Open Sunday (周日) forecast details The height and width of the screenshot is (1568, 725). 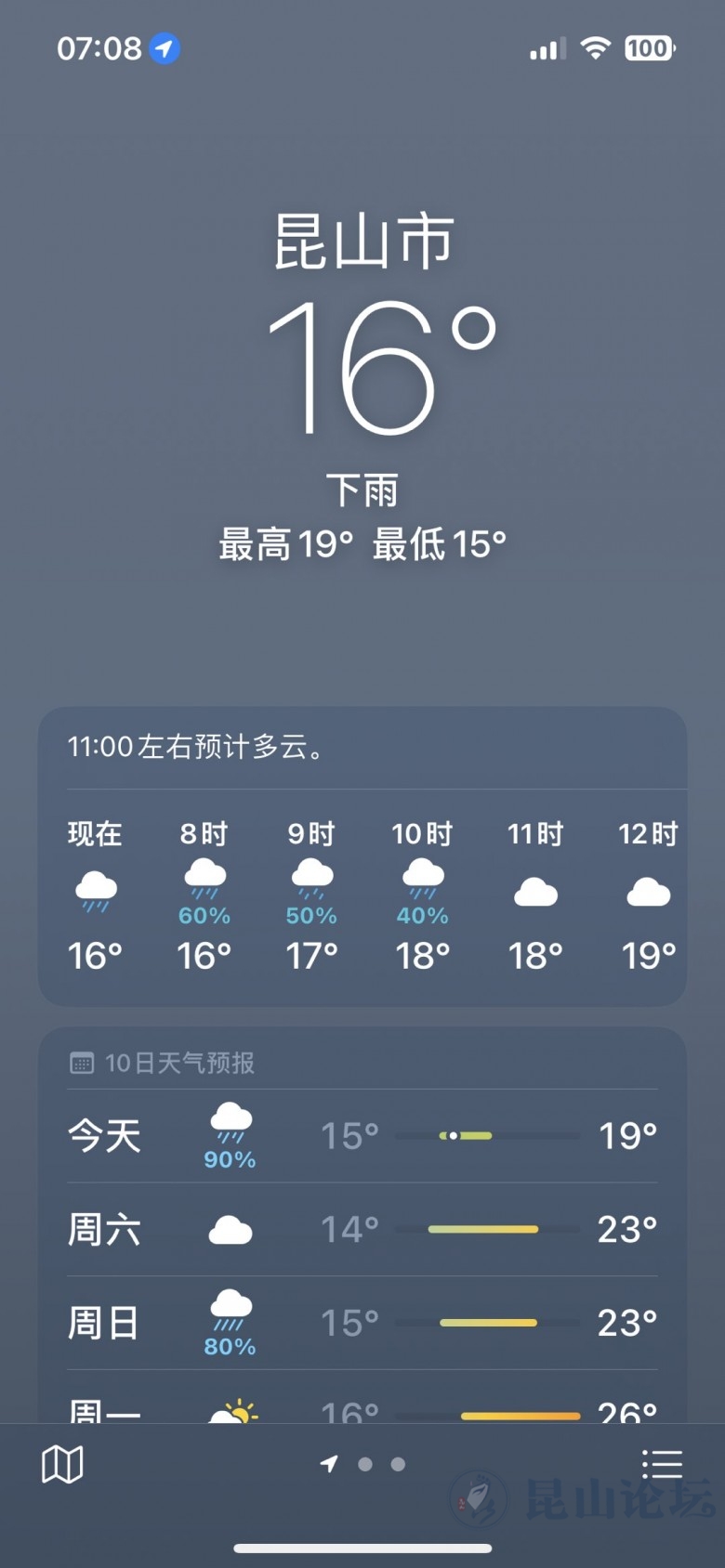[x=362, y=1323]
